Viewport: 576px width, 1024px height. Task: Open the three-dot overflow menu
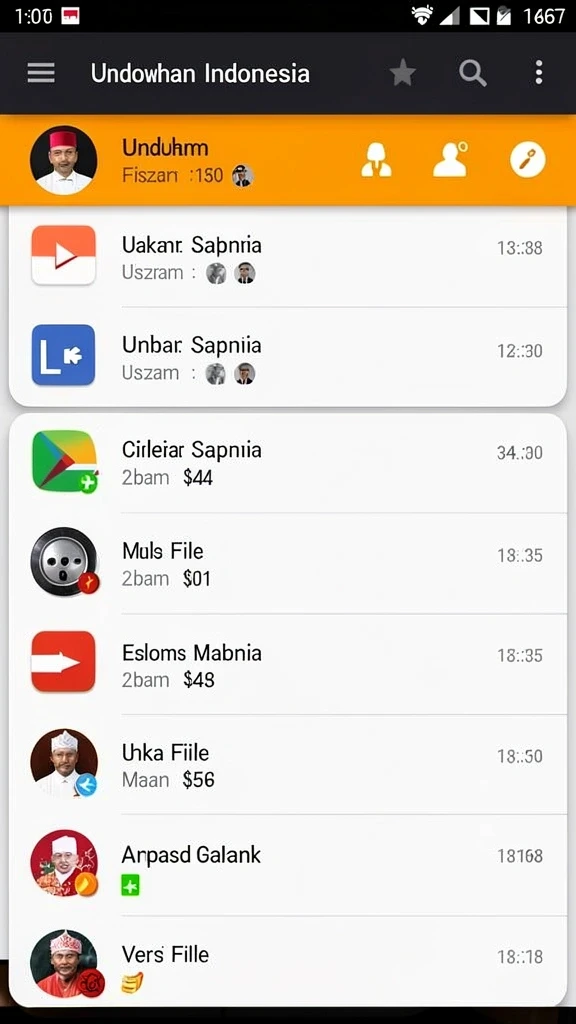pos(538,72)
